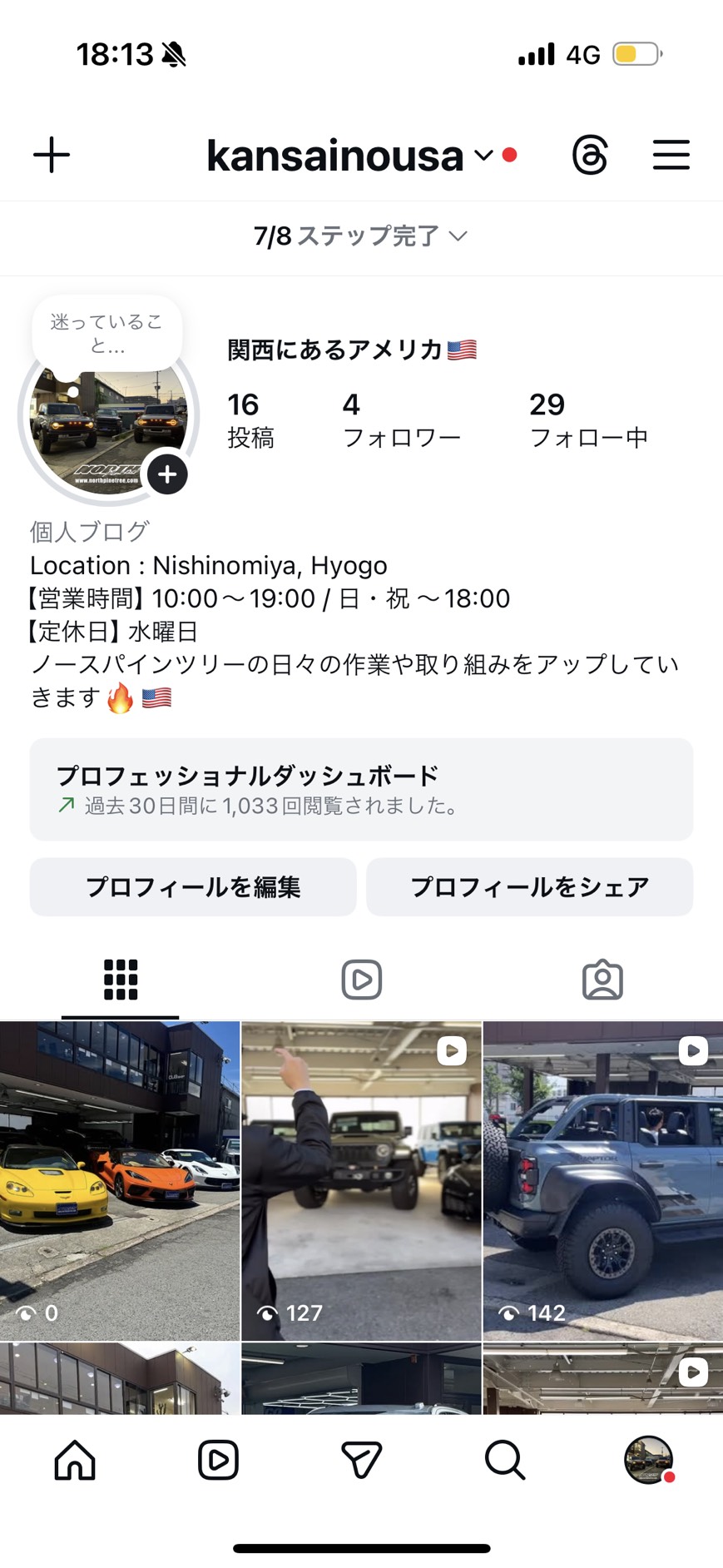723x1568 pixels.
Task: Switch to the Reels profile tab
Action: tap(361, 980)
